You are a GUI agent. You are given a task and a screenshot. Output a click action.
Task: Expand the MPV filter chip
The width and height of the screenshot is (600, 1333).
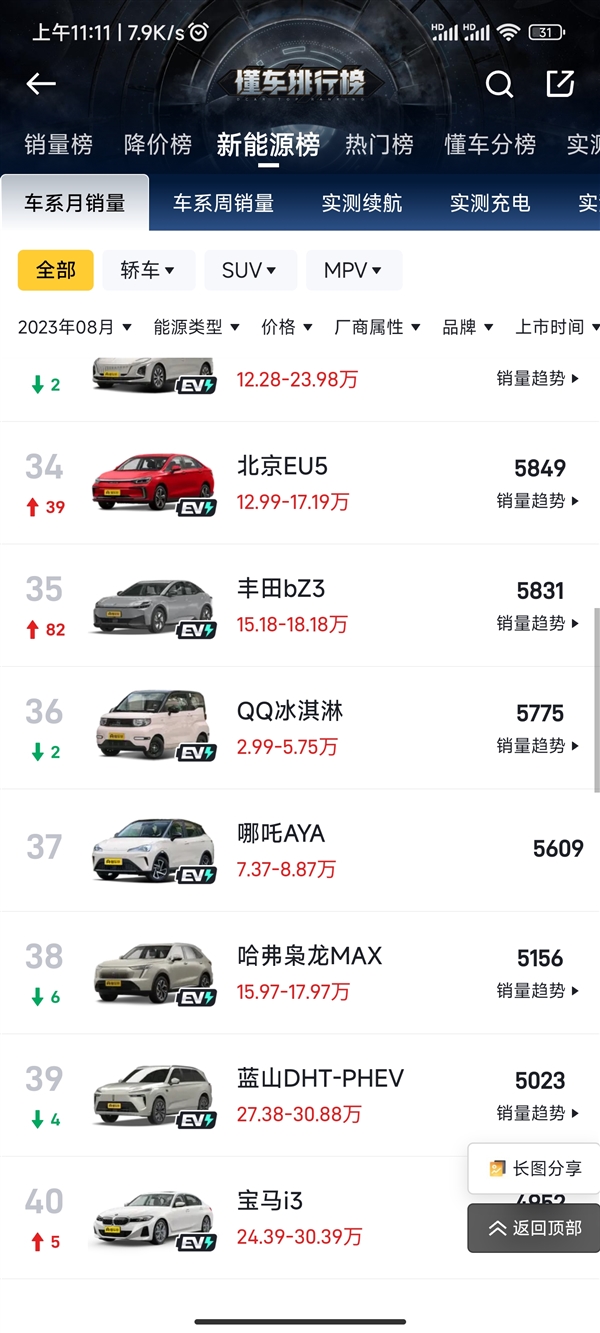click(354, 270)
